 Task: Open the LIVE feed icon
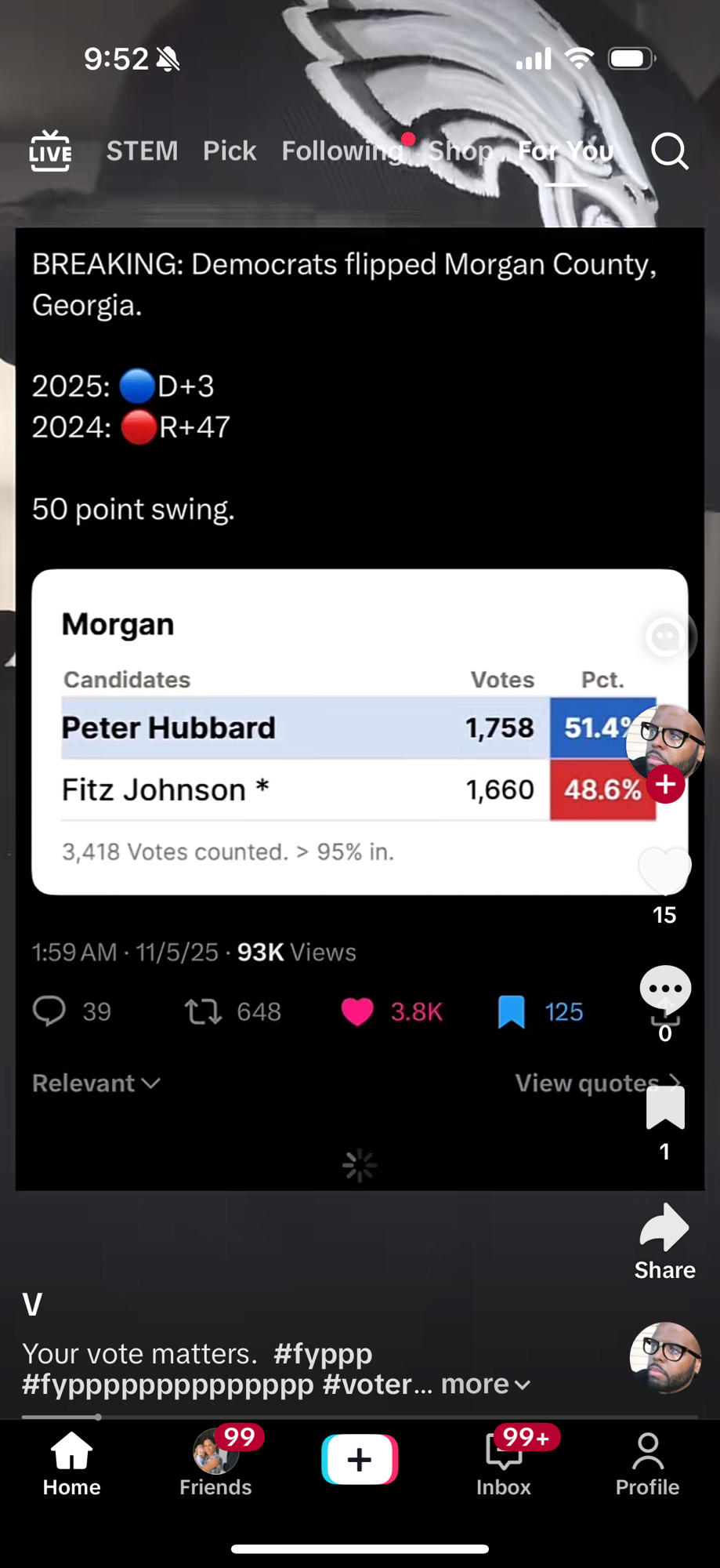point(50,151)
